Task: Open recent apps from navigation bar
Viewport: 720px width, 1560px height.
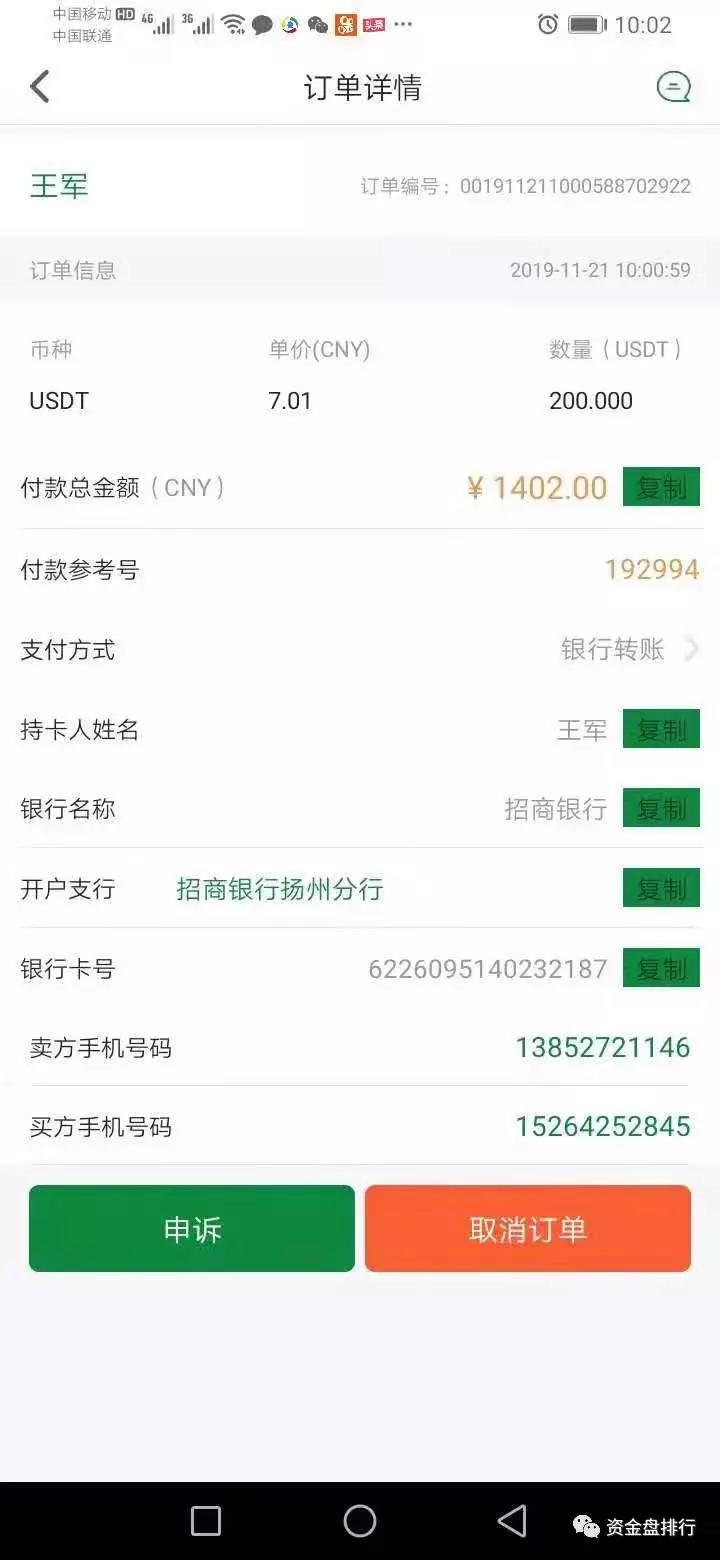Action: point(206,1521)
